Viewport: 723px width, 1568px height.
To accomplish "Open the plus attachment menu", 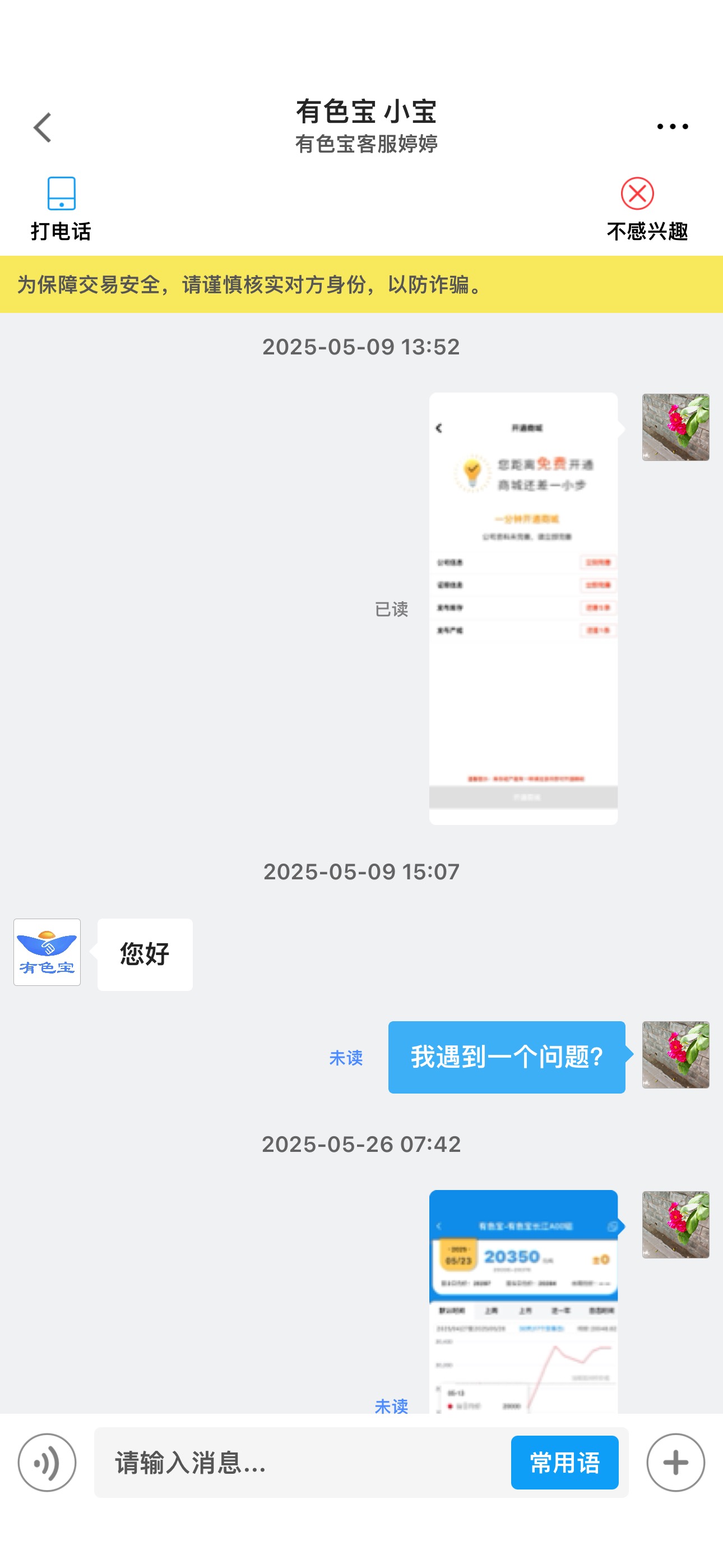I will click(675, 1462).
